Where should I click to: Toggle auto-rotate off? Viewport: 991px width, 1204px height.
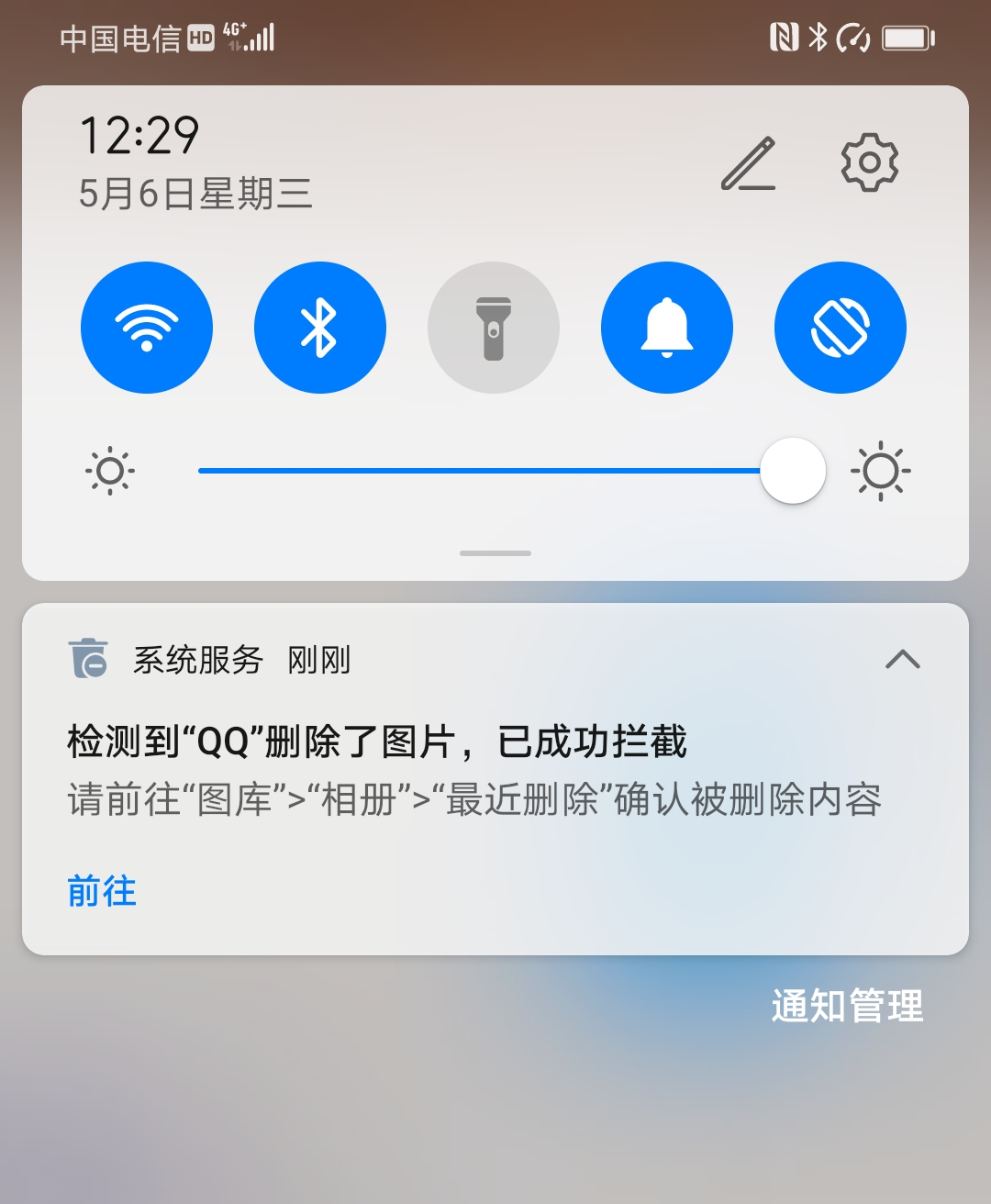tap(840, 327)
